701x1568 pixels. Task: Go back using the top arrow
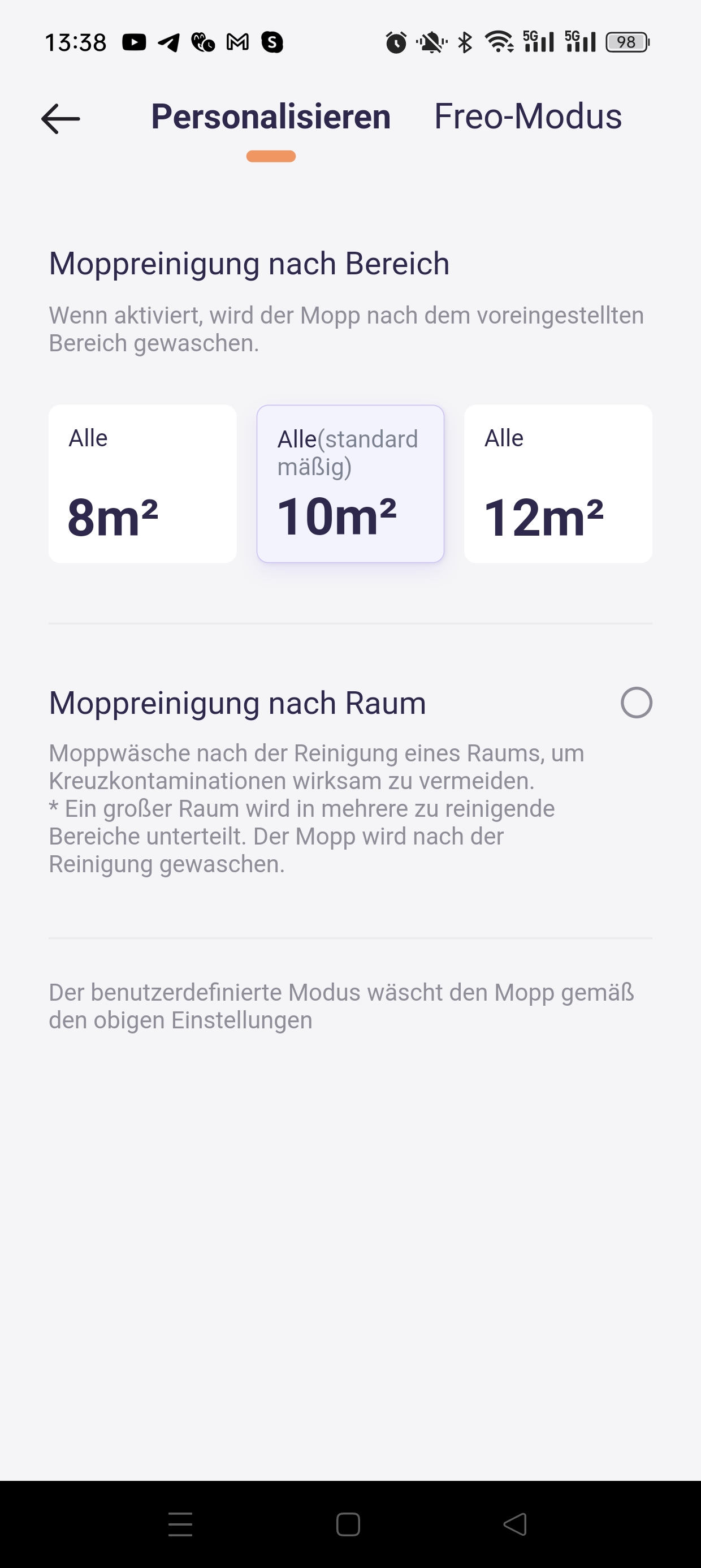[61, 118]
